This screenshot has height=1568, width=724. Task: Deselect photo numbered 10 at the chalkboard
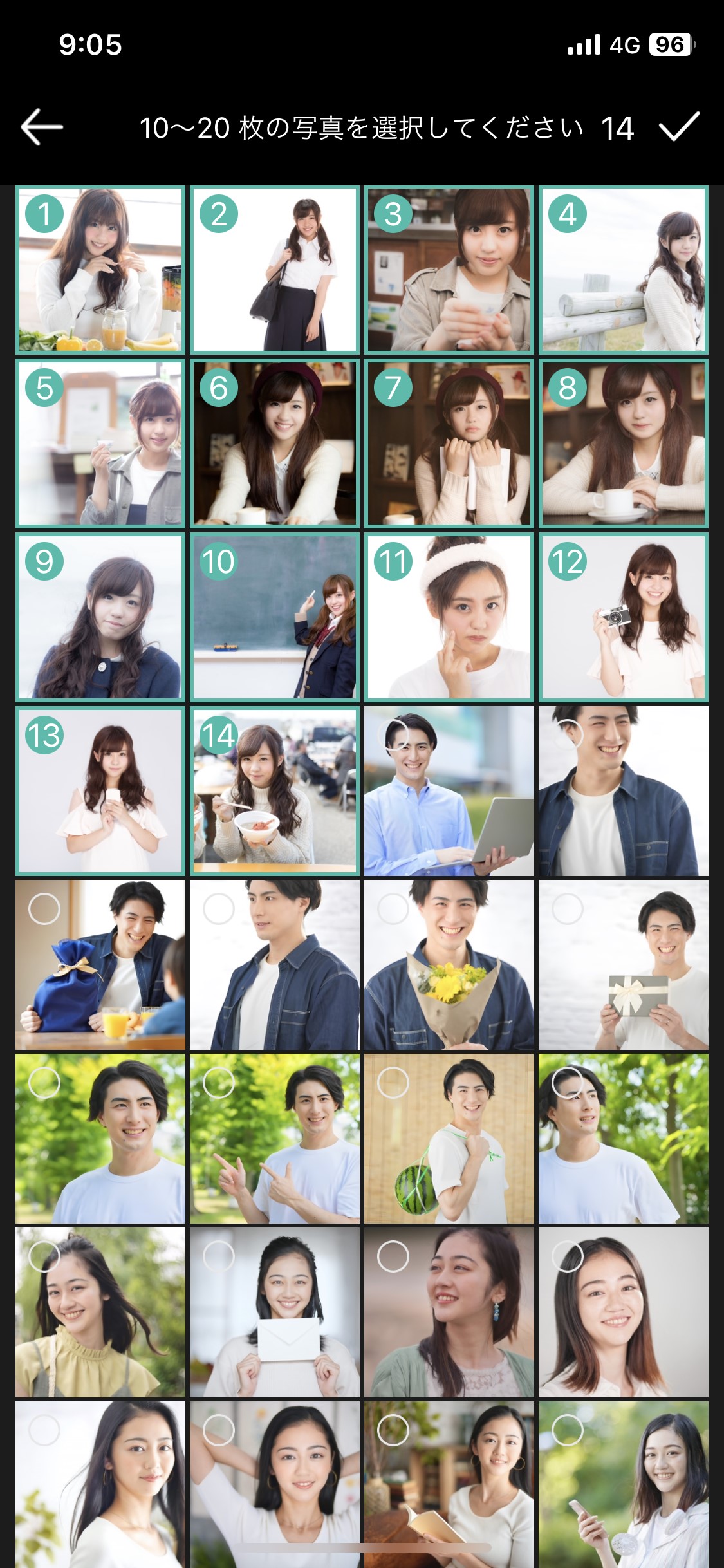pyautogui.click(x=275, y=618)
